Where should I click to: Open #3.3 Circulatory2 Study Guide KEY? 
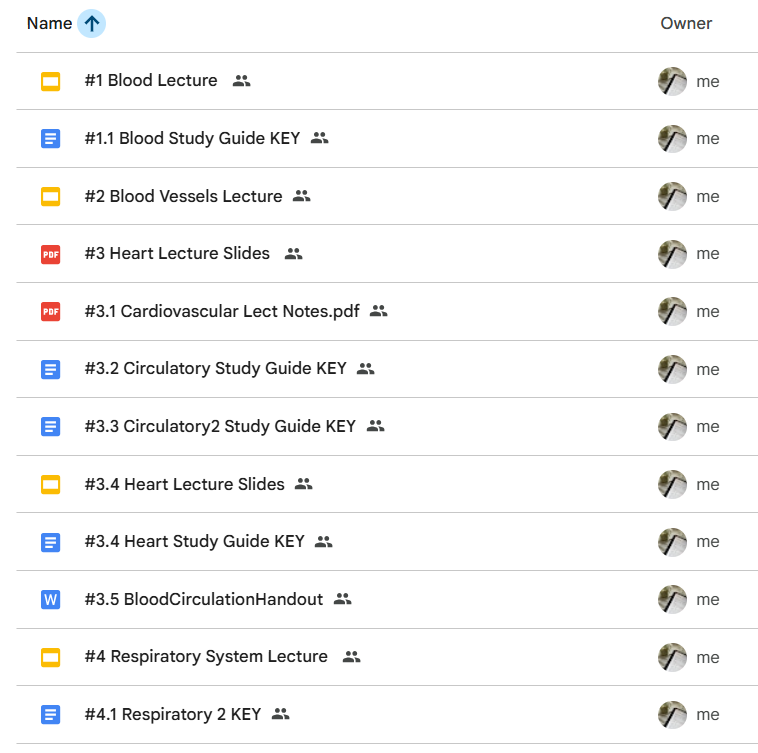coord(220,426)
